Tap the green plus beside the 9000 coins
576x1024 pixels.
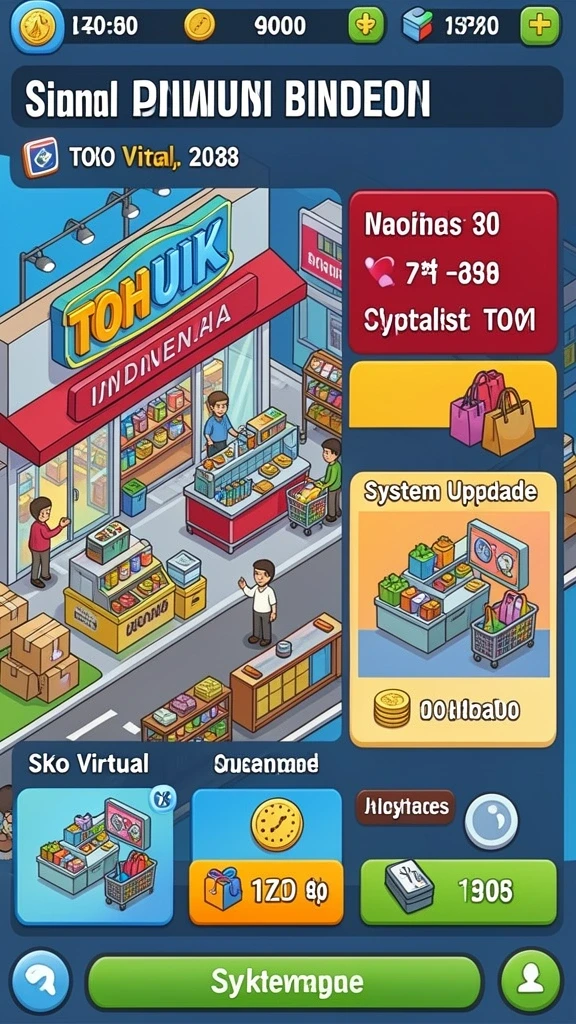[367, 25]
